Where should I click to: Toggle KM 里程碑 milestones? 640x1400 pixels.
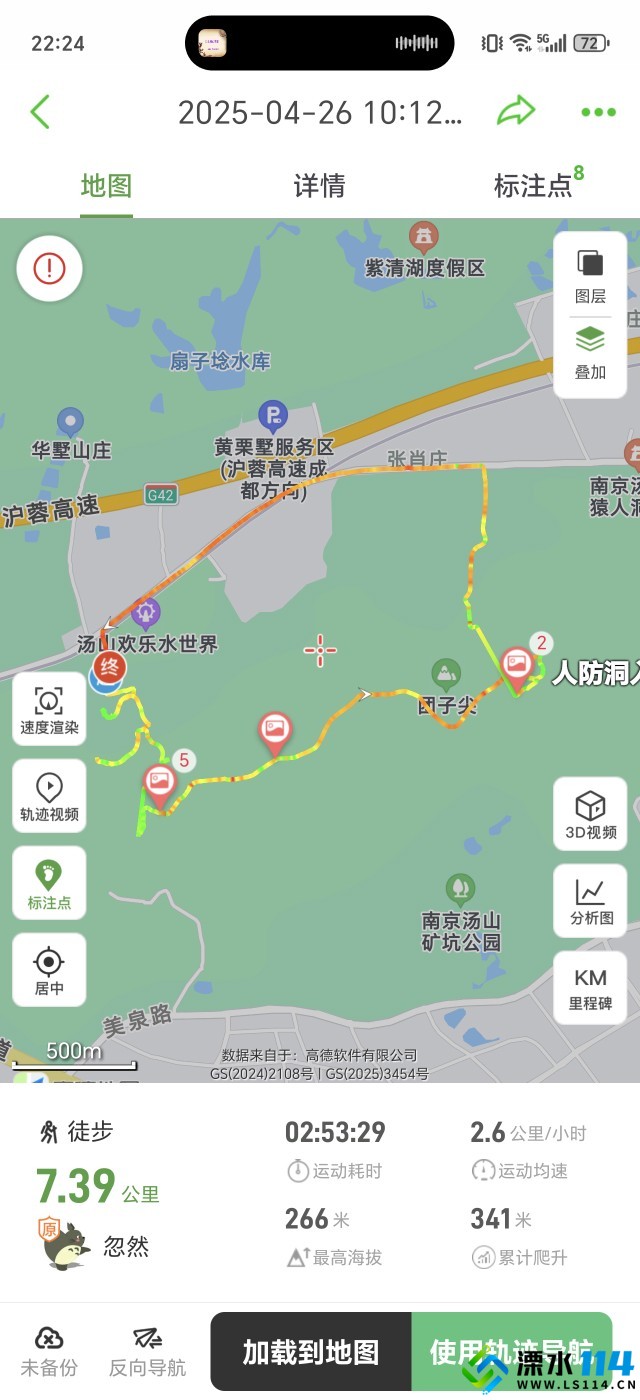(590, 988)
